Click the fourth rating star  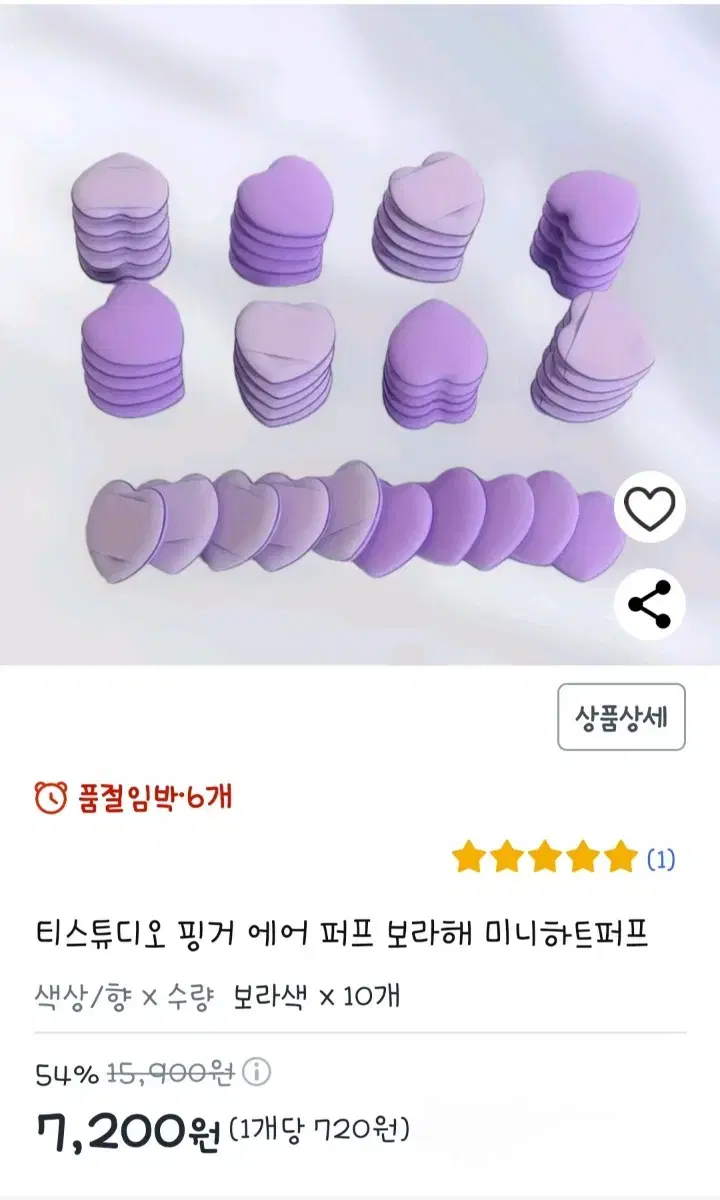coord(585,857)
